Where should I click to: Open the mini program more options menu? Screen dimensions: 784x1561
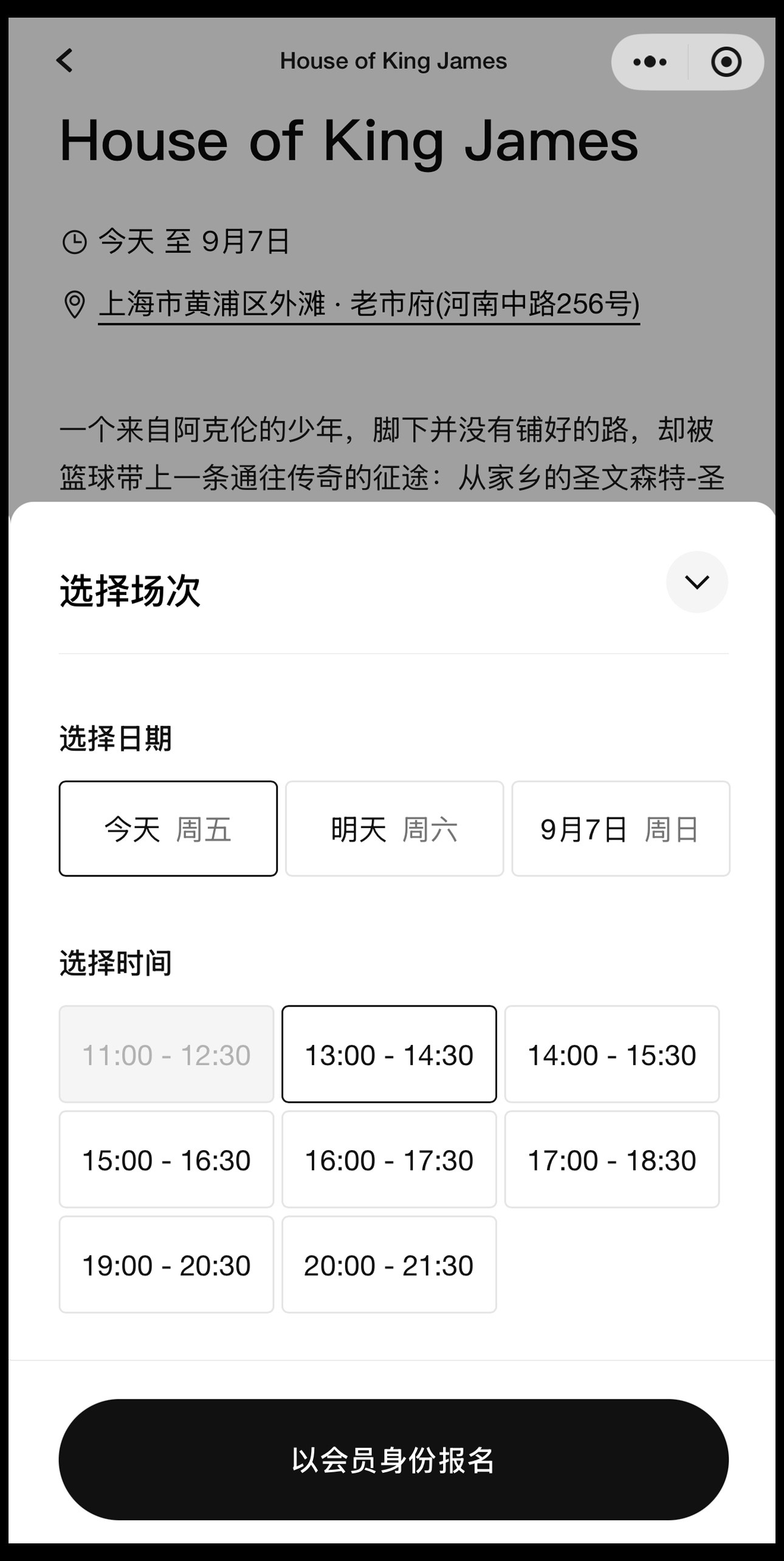650,62
